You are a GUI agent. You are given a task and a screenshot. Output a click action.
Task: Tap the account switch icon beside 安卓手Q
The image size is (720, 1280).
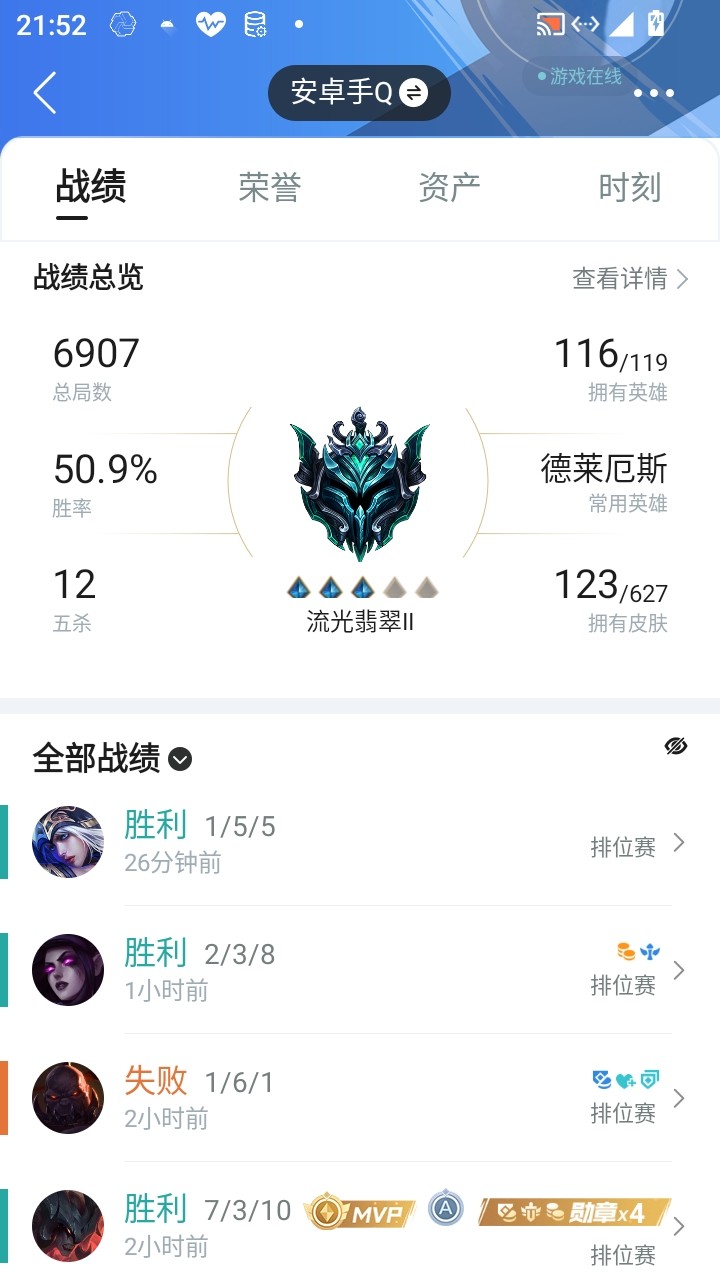(412, 92)
